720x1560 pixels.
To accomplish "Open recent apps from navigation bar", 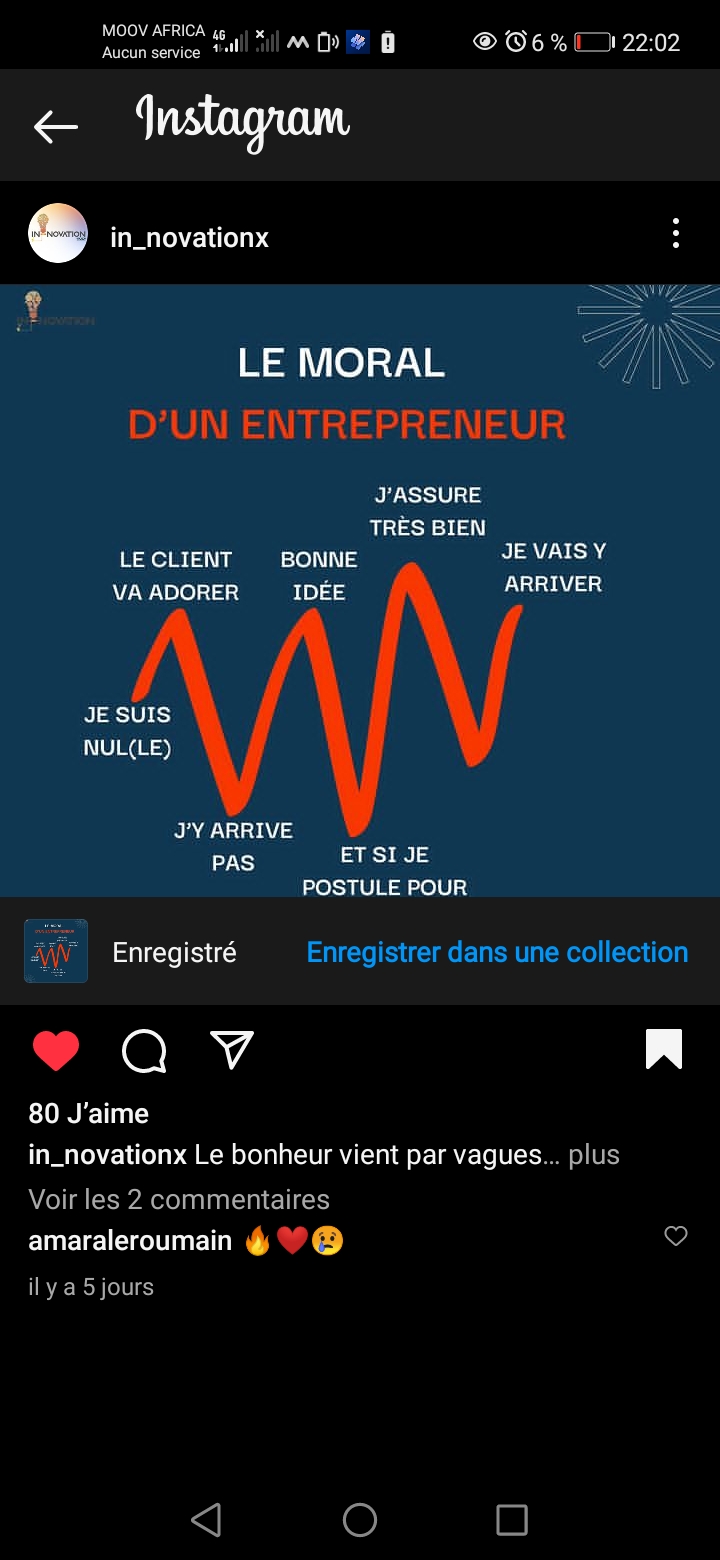I will 512,1520.
